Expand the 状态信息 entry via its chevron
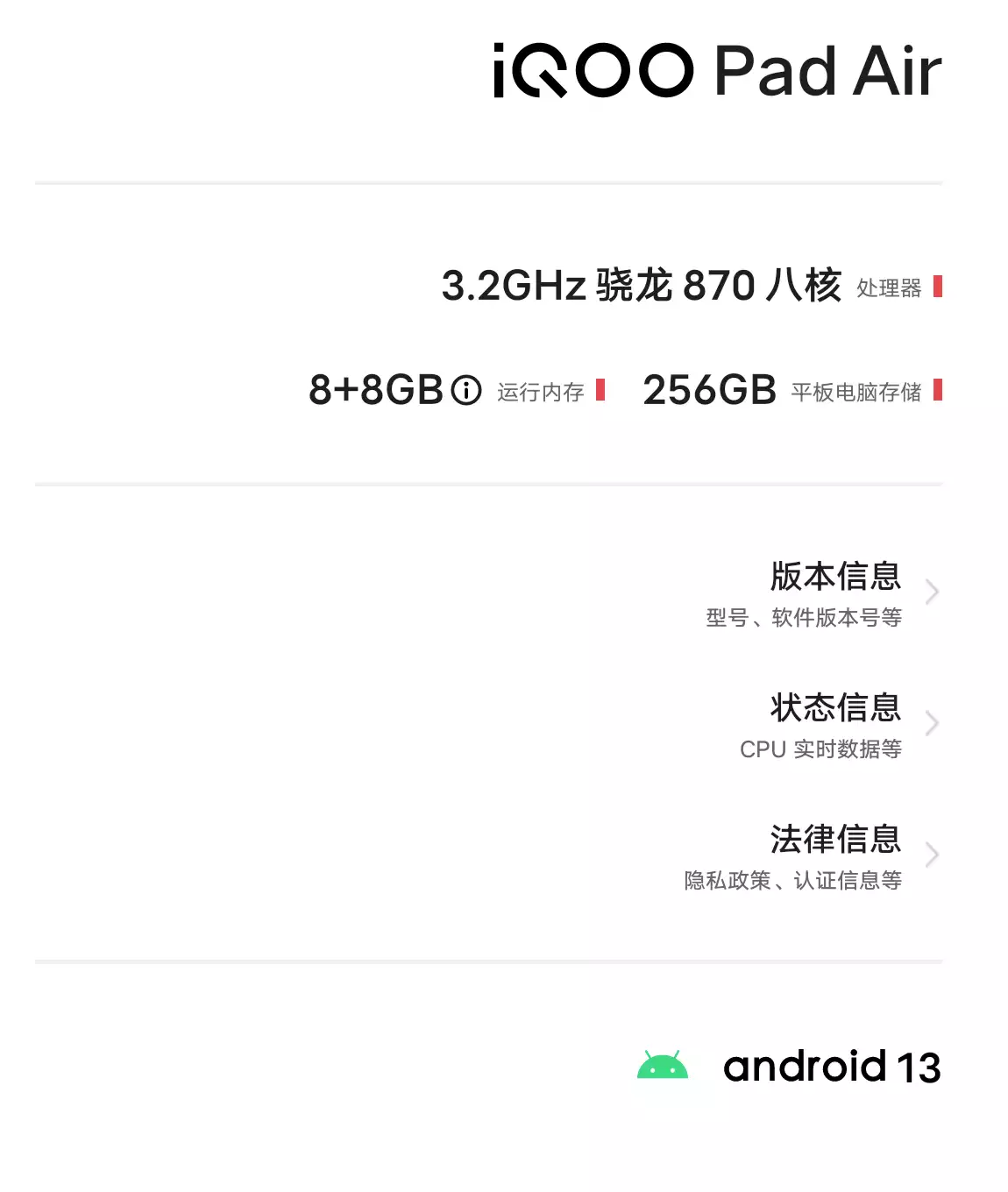 pos(934,723)
